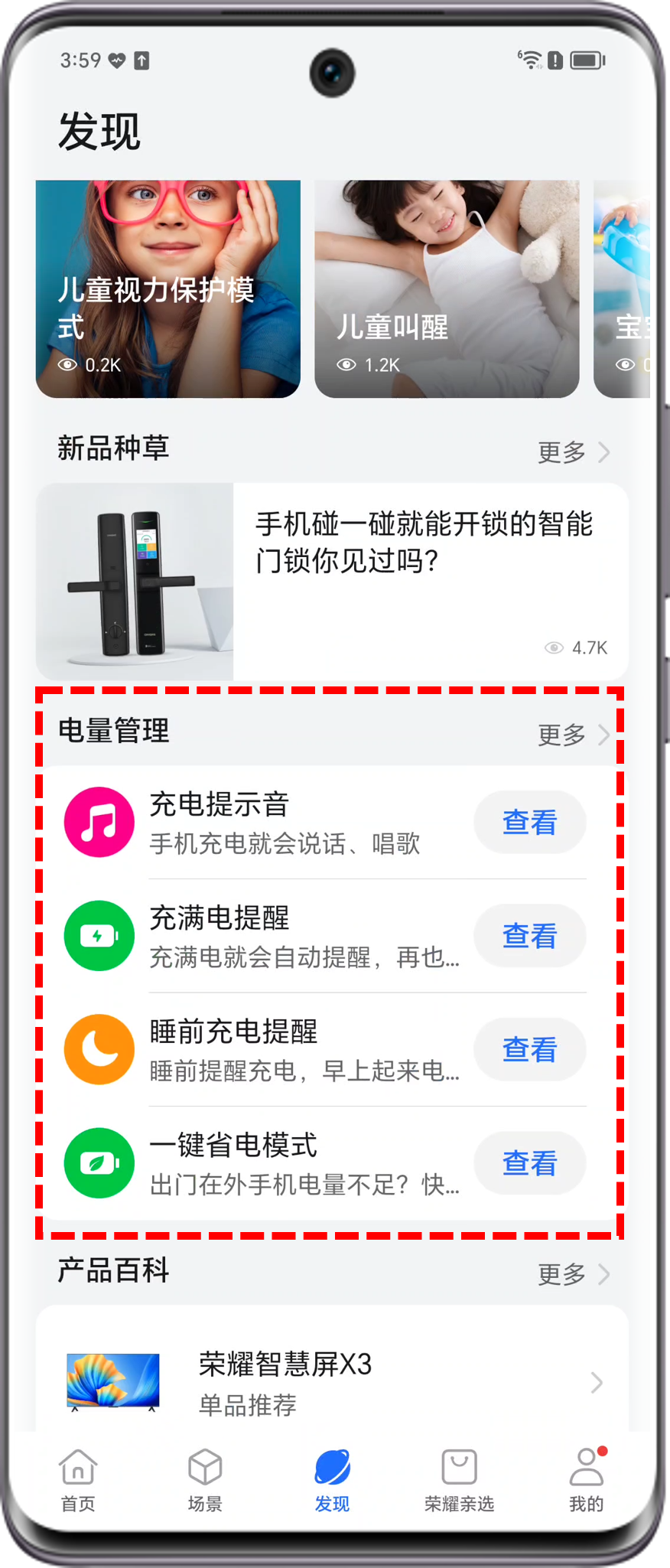View more in 新品种草
The width and height of the screenshot is (670, 1568).
click(573, 452)
